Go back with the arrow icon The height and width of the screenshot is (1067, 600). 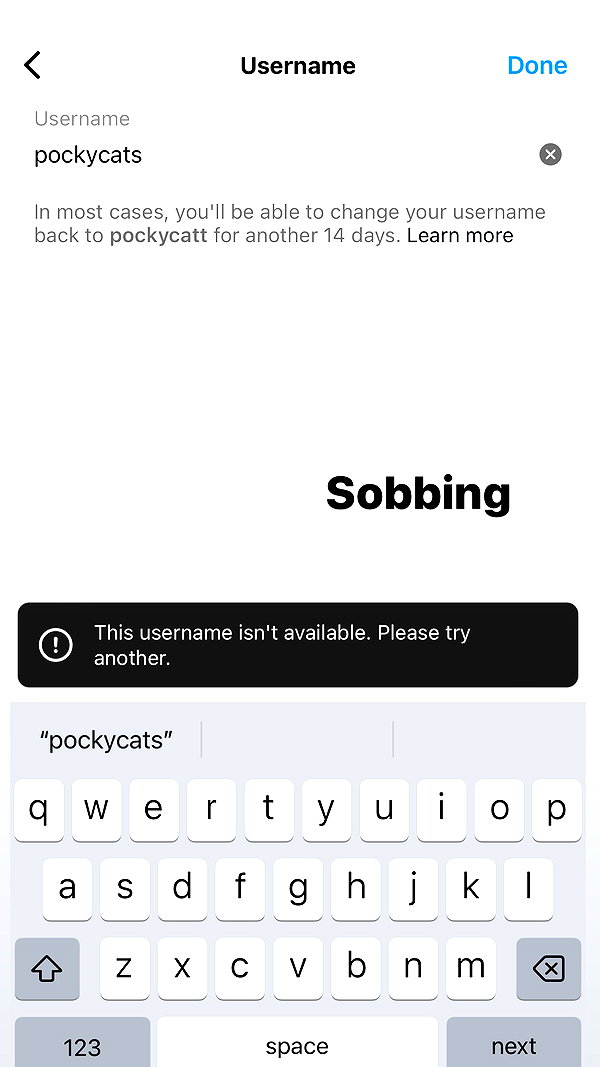pyautogui.click(x=32, y=65)
